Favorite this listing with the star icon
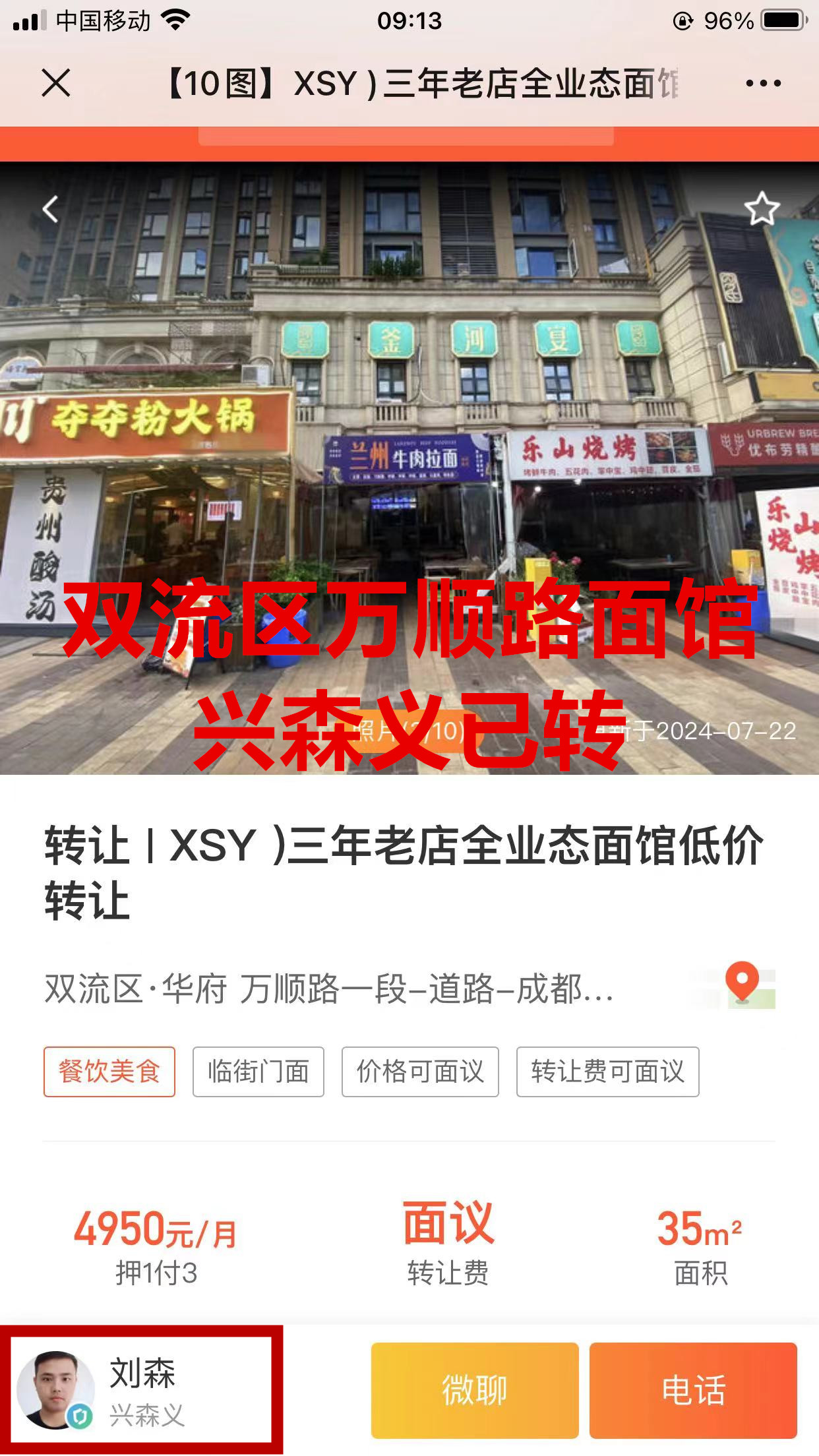 click(x=762, y=208)
